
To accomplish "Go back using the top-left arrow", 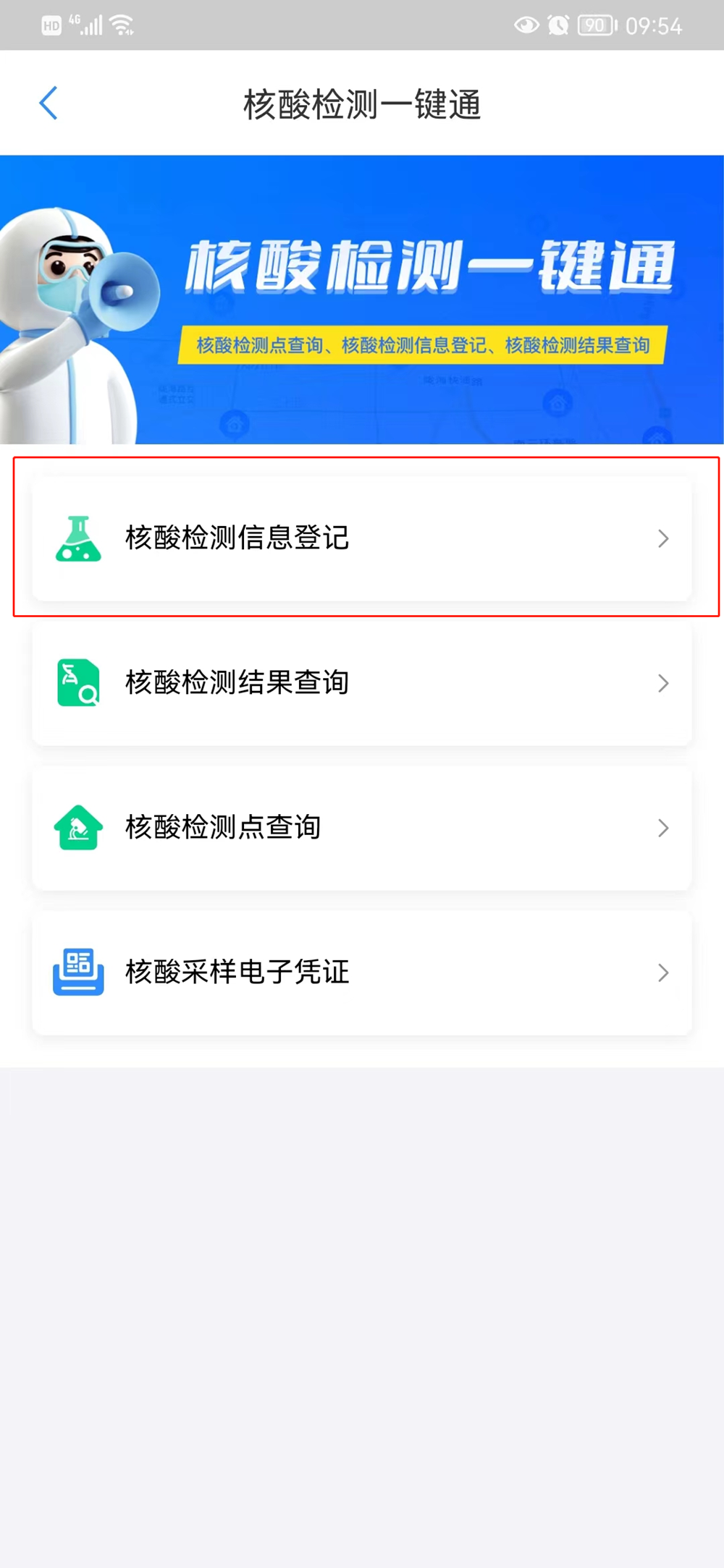I will click(48, 103).
